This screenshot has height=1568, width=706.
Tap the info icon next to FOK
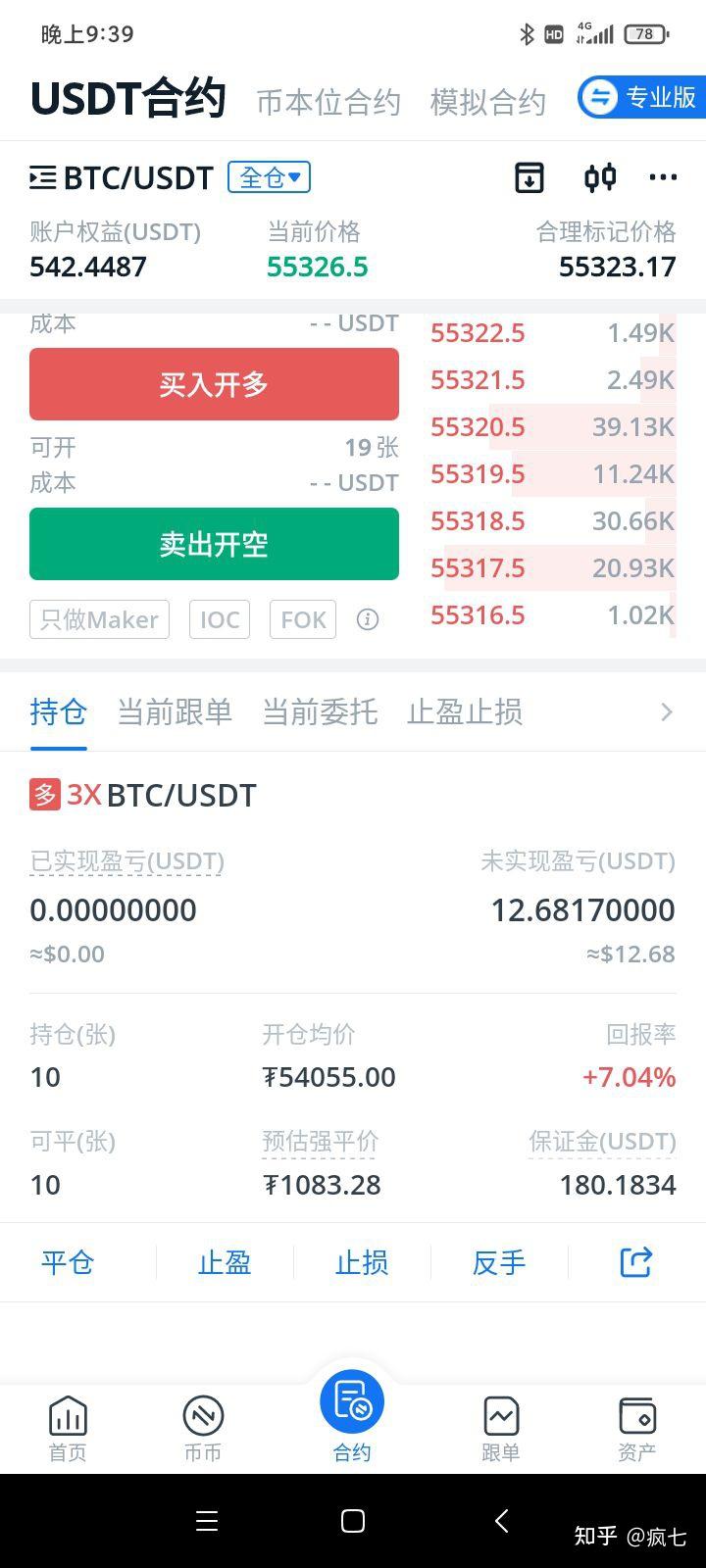[368, 619]
